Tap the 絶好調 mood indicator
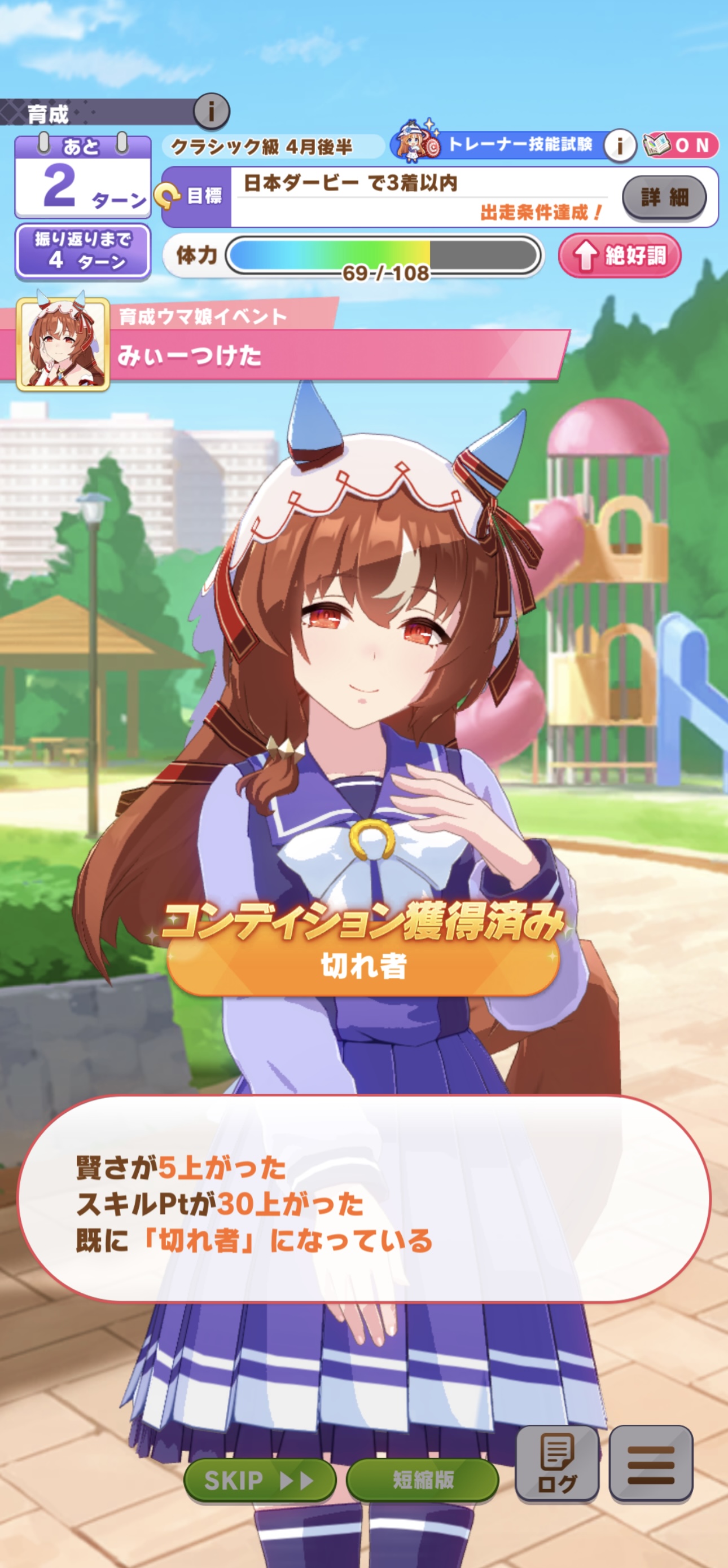Image resolution: width=728 pixels, height=1568 pixels. coord(619,256)
